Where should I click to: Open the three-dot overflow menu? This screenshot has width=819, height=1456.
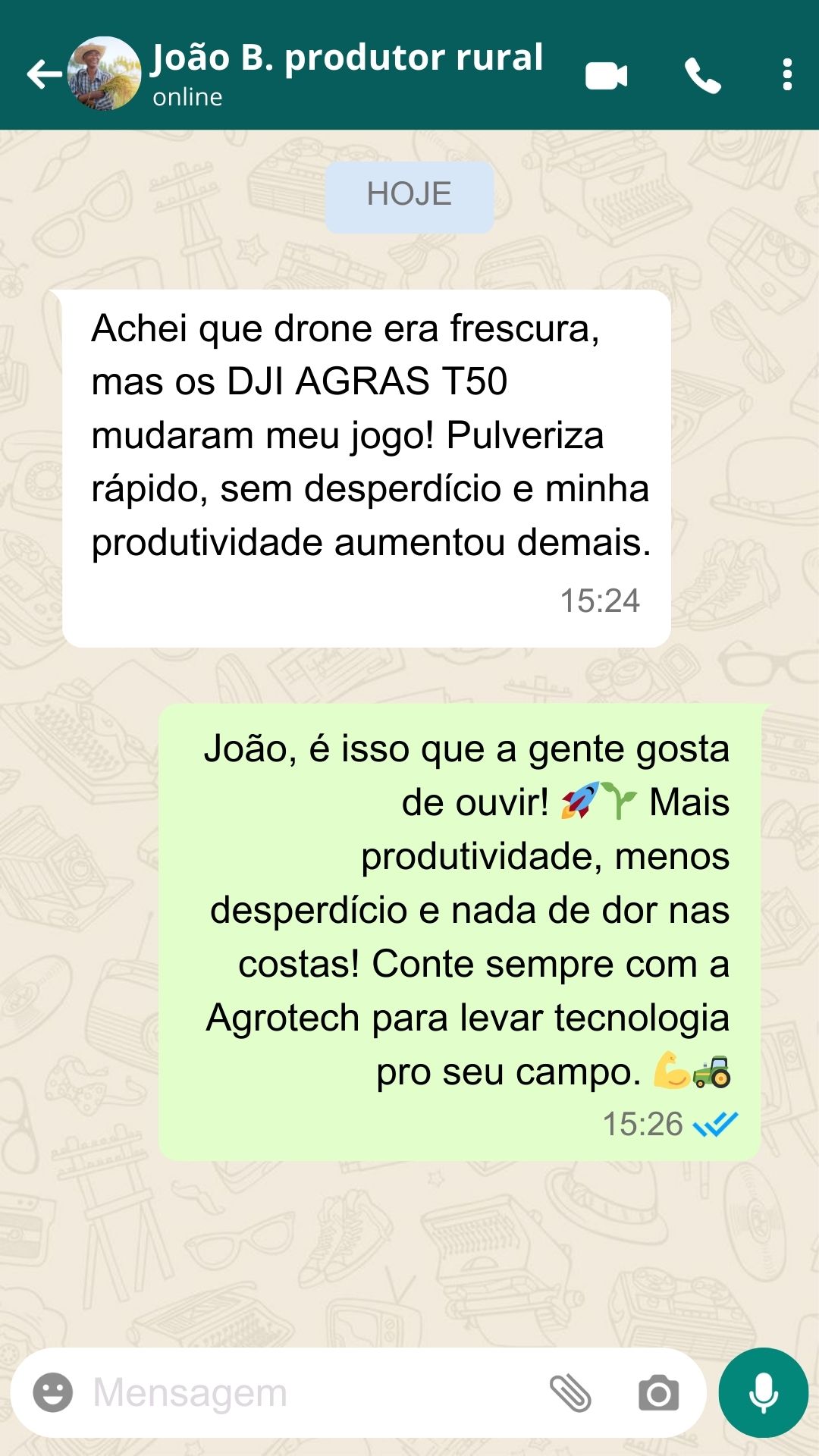pyautogui.click(x=787, y=75)
